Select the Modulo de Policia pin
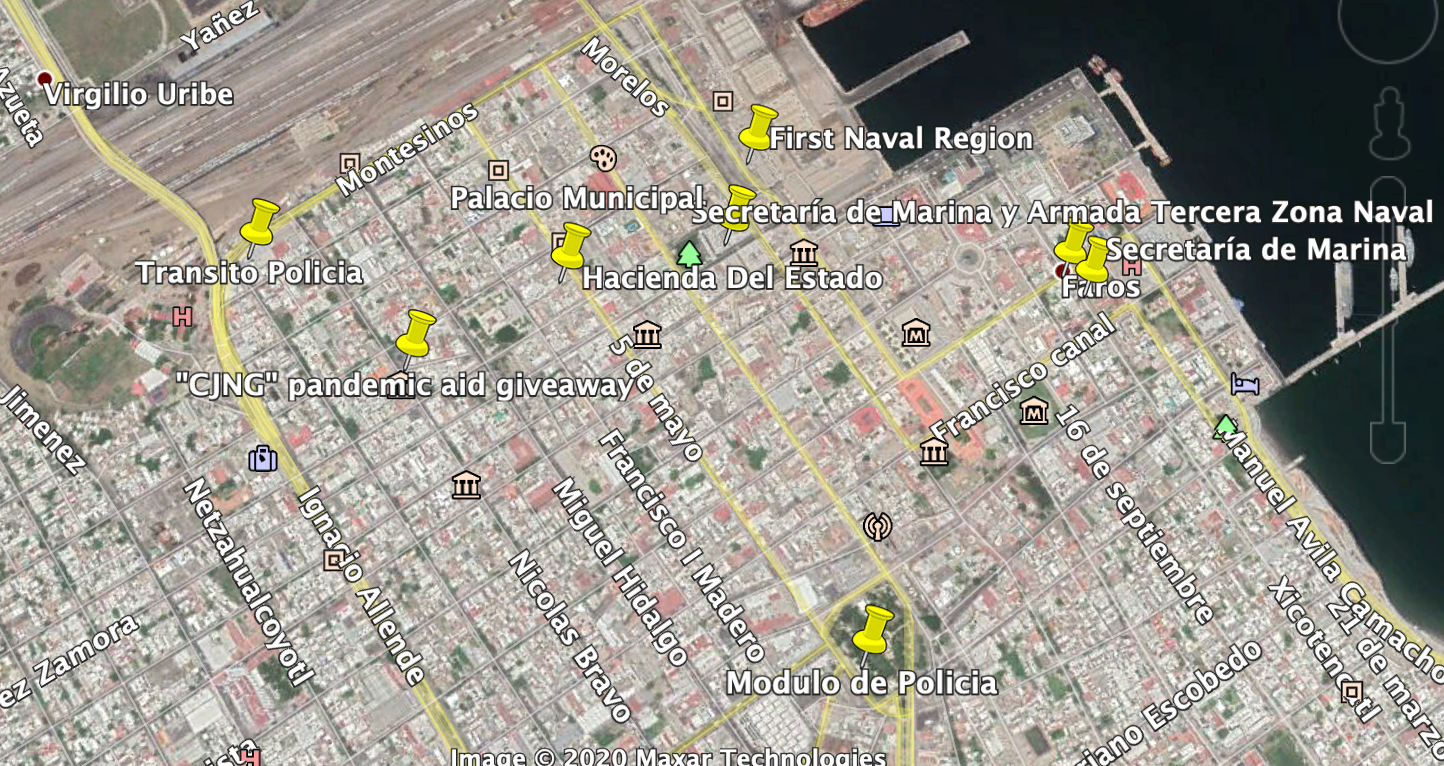 (873, 629)
